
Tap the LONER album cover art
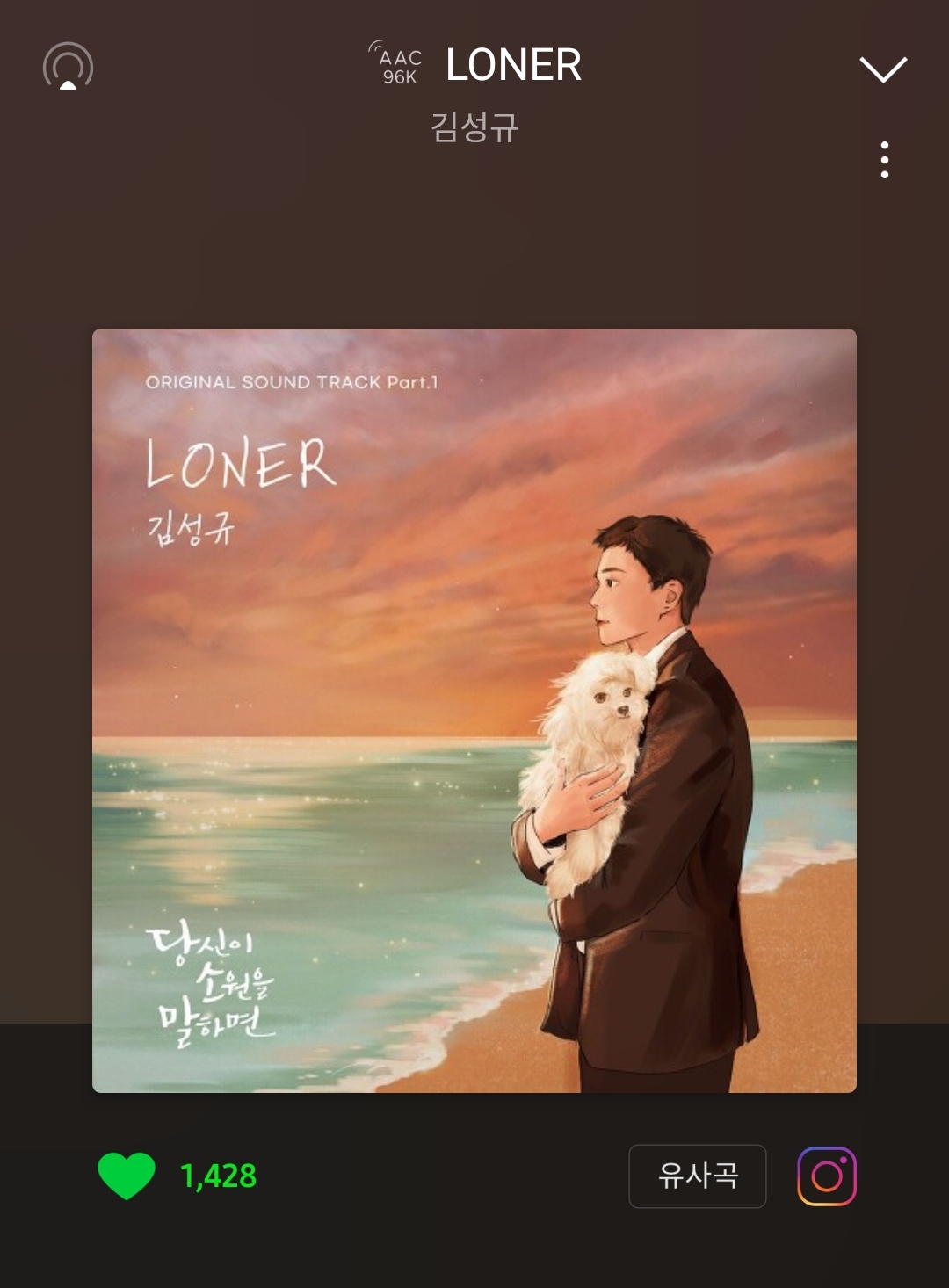[474, 710]
